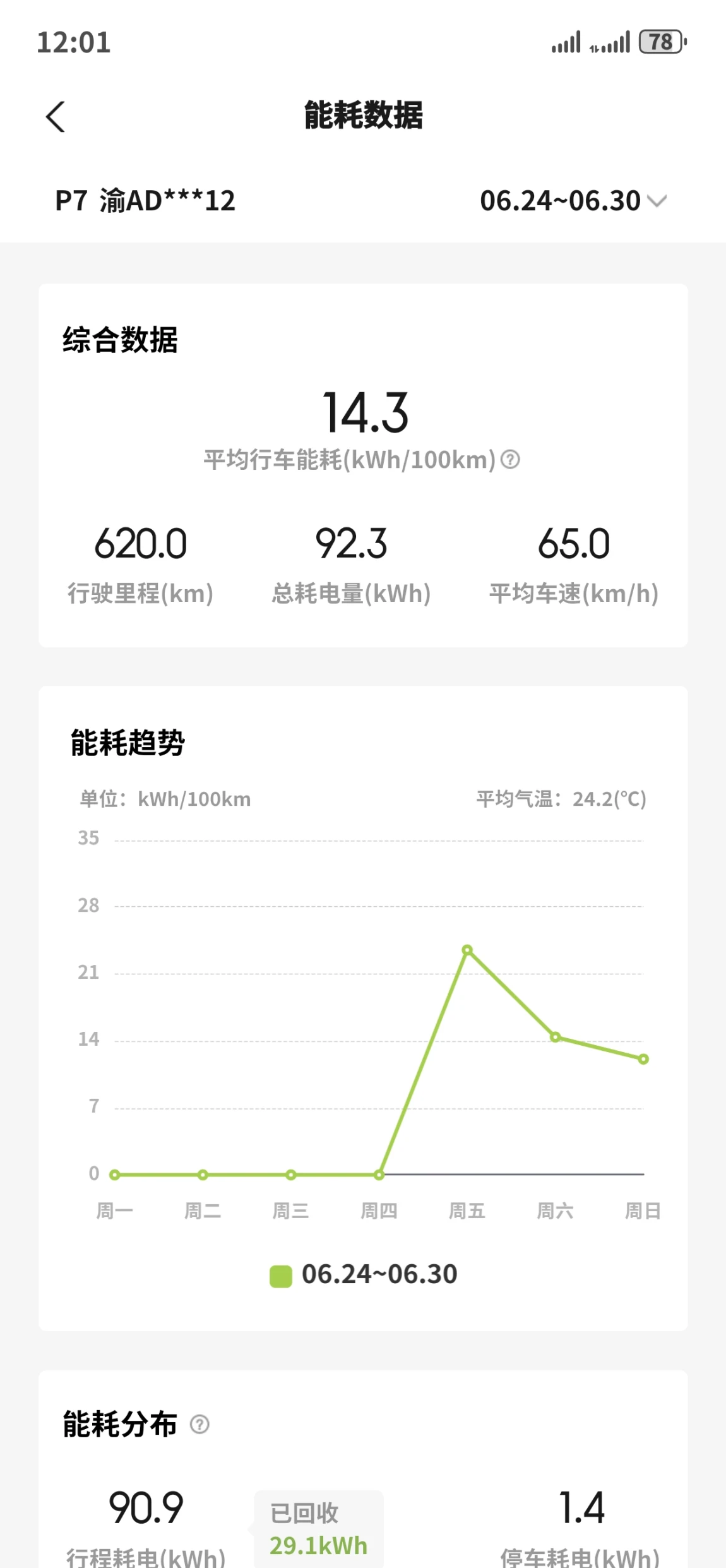The height and width of the screenshot is (1568, 726).
Task: Open the 06.24~06.30 date range dropdown
Action: click(573, 201)
